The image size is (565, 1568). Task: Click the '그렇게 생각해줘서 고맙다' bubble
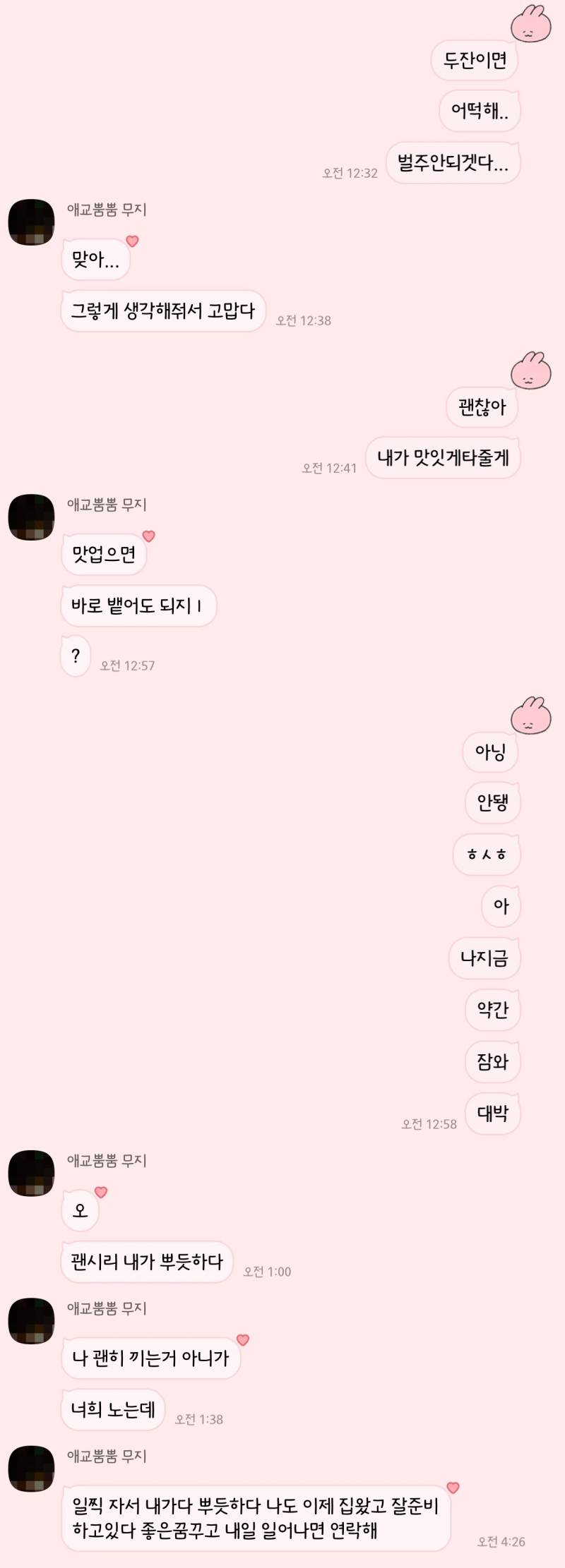coord(164,310)
